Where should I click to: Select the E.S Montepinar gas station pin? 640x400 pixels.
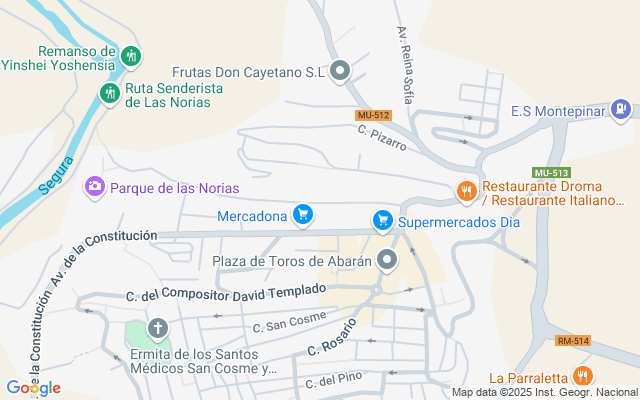[x=620, y=109]
